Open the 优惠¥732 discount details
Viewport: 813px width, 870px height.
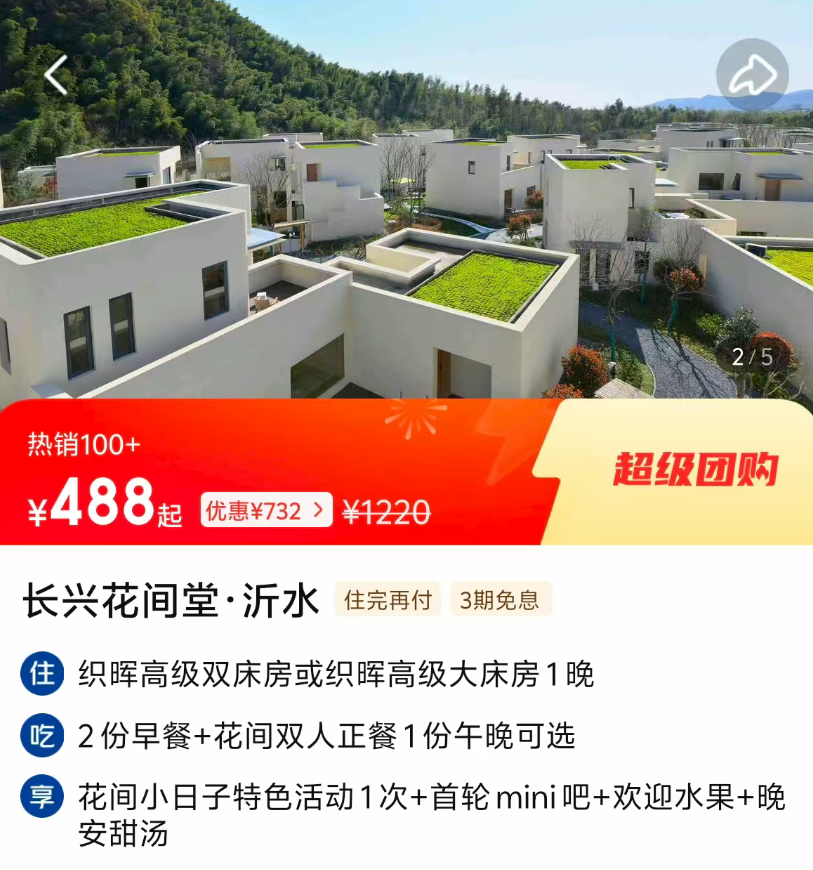click(x=265, y=511)
